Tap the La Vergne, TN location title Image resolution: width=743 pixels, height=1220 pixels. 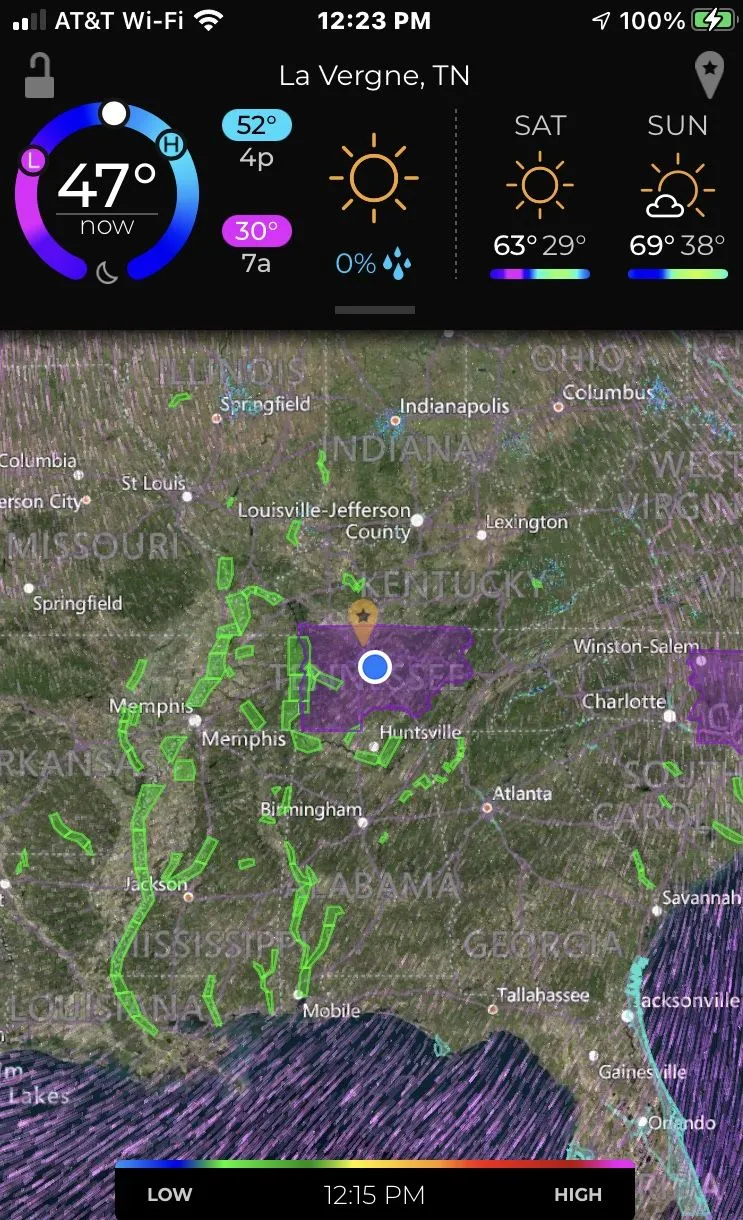[374, 76]
